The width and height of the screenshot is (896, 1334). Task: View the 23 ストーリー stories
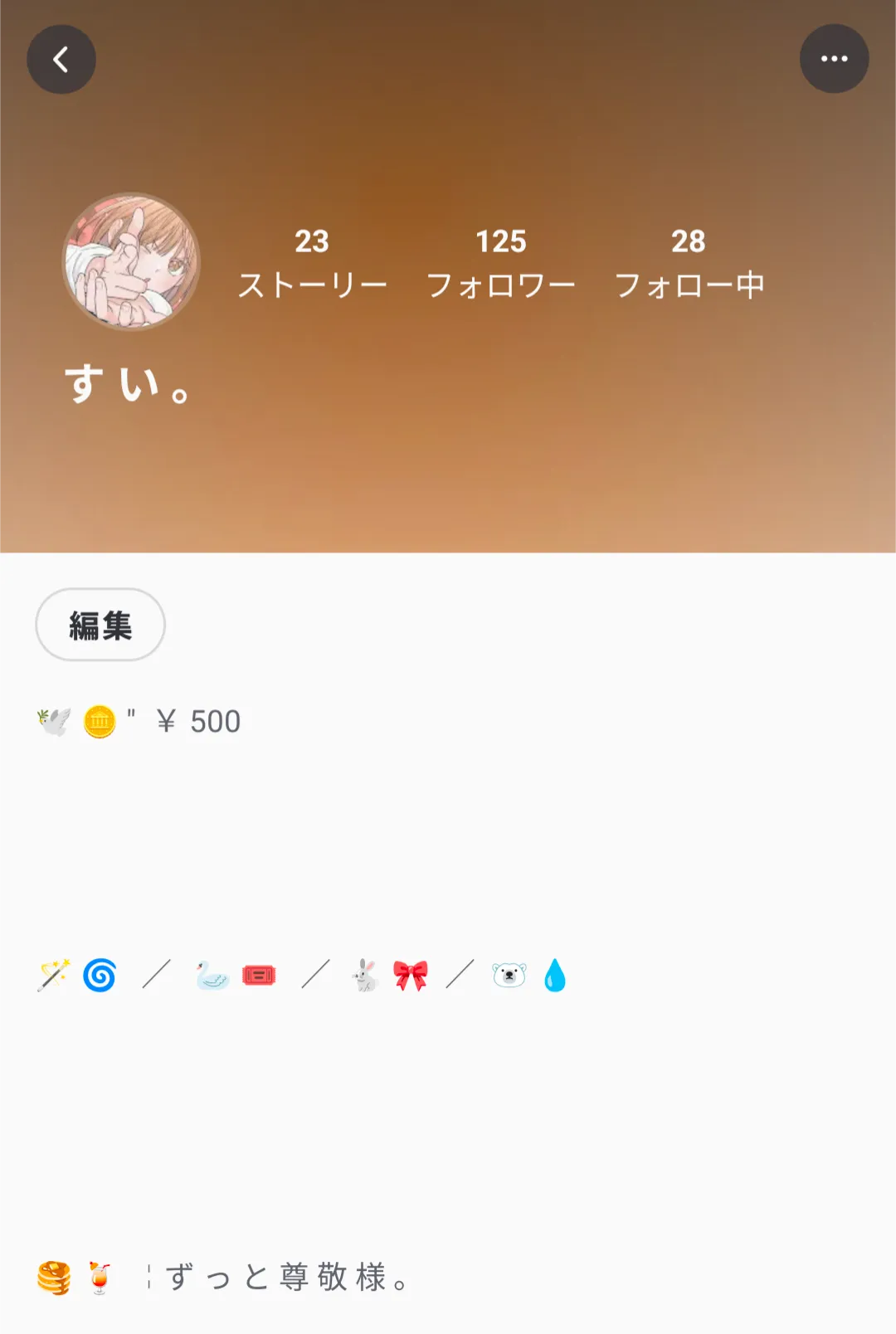pyautogui.click(x=312, y=264)
